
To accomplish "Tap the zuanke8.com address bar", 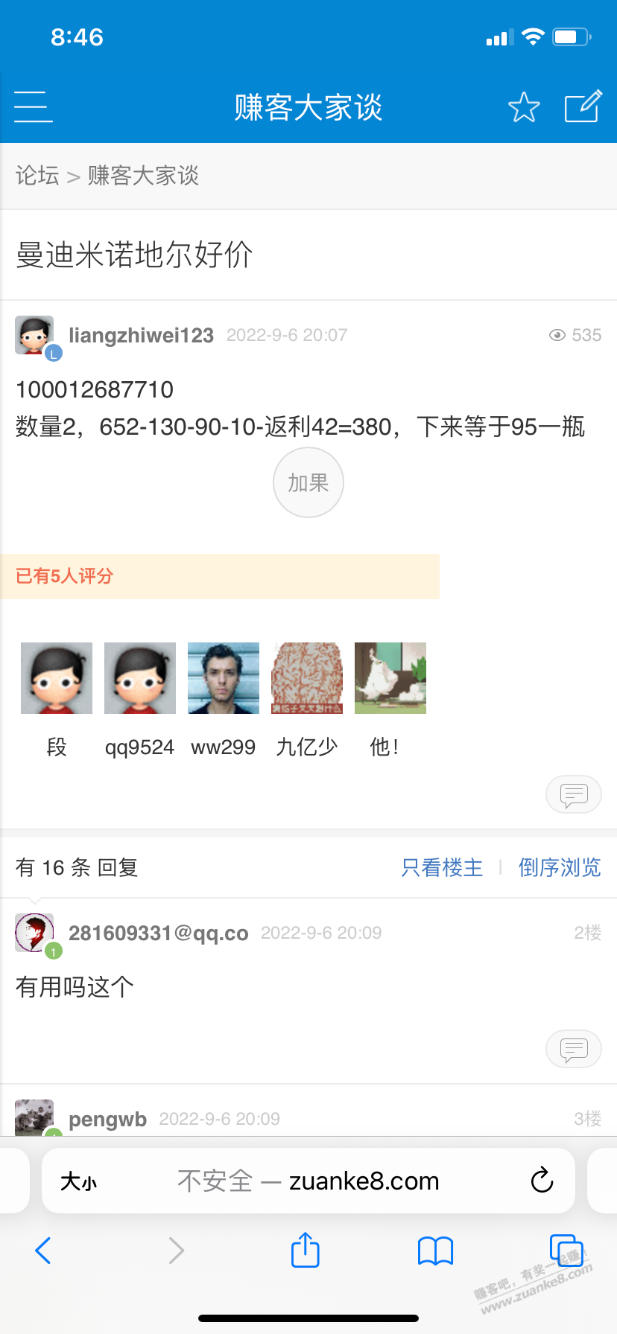I will [x=308, y=1181].
